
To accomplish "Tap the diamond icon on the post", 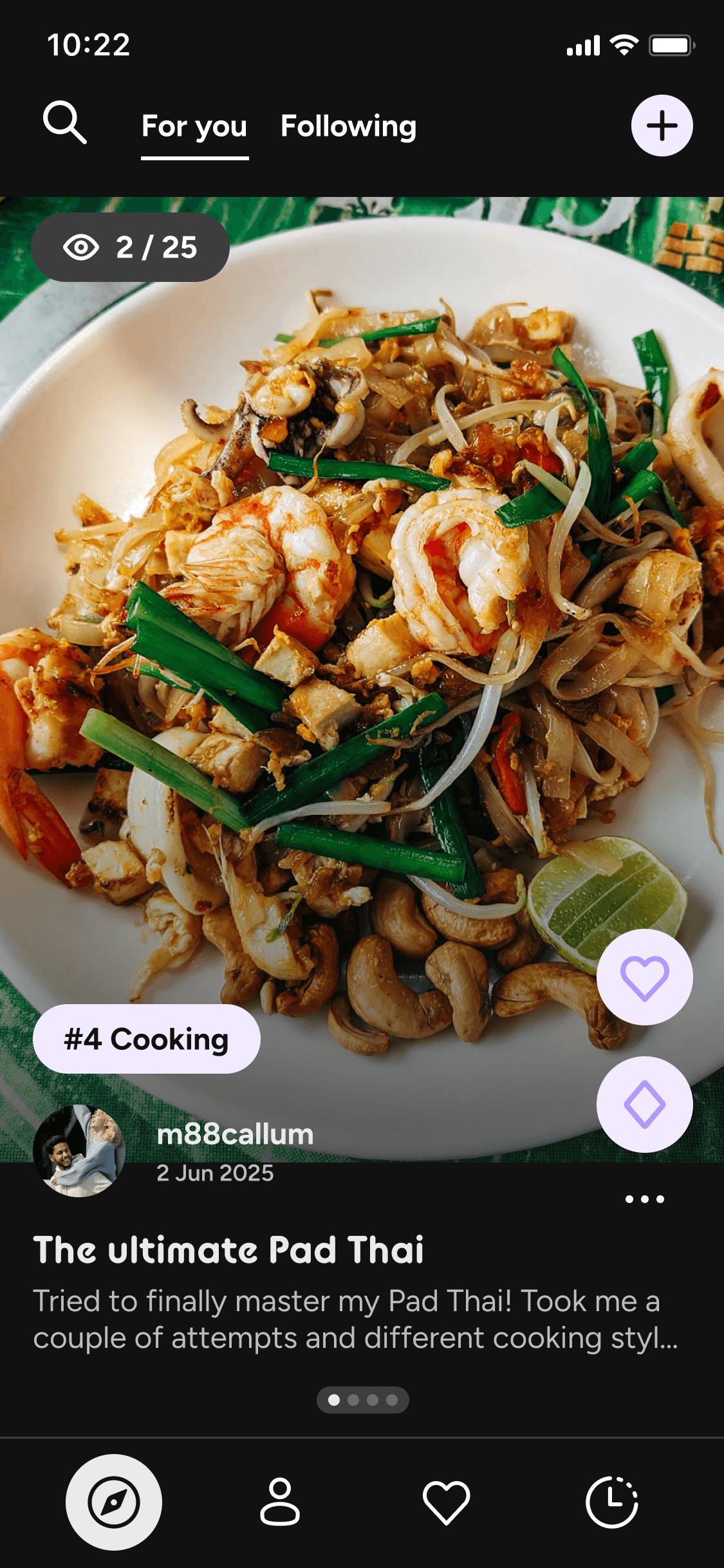I will (x=644, y=1105).
